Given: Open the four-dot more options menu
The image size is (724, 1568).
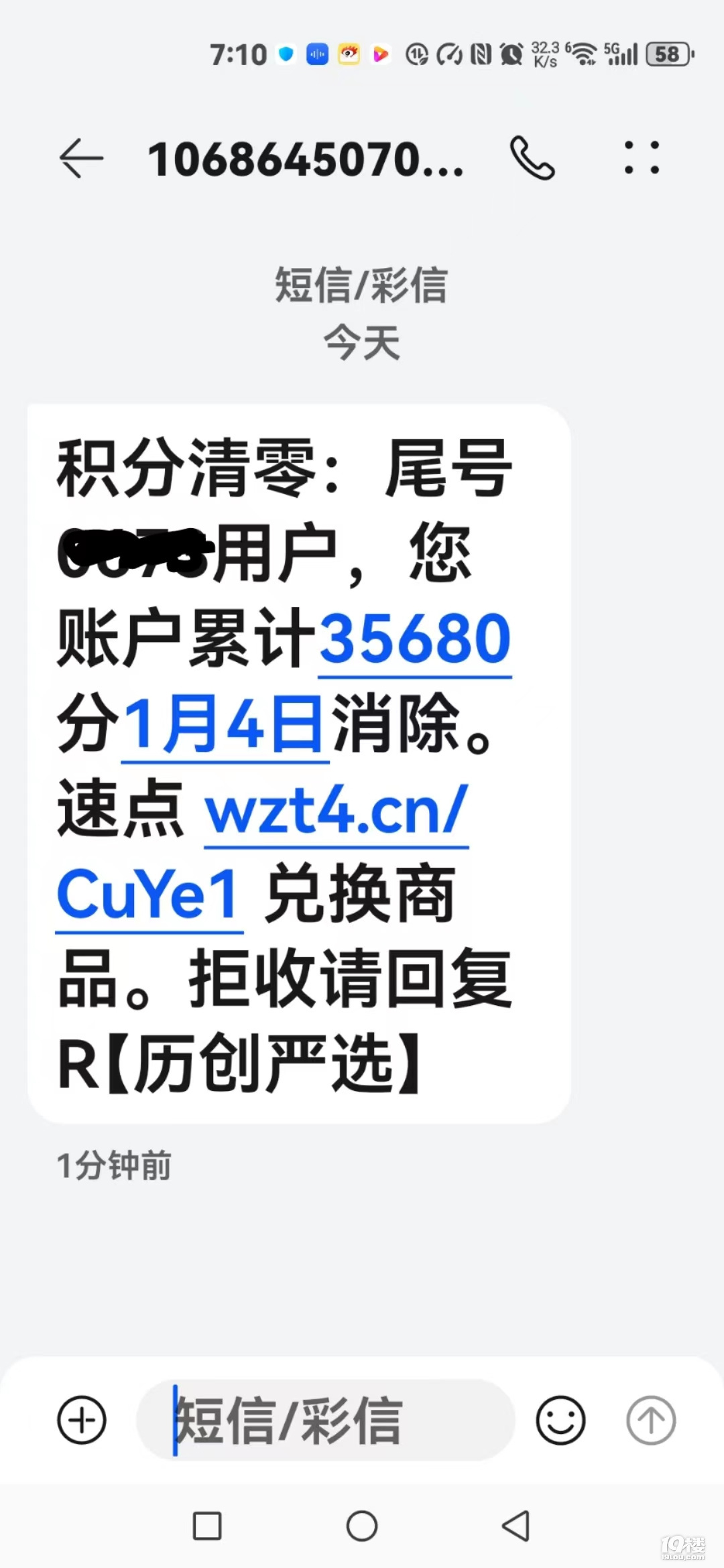Looking at the screenshot, I should (642, 157).
